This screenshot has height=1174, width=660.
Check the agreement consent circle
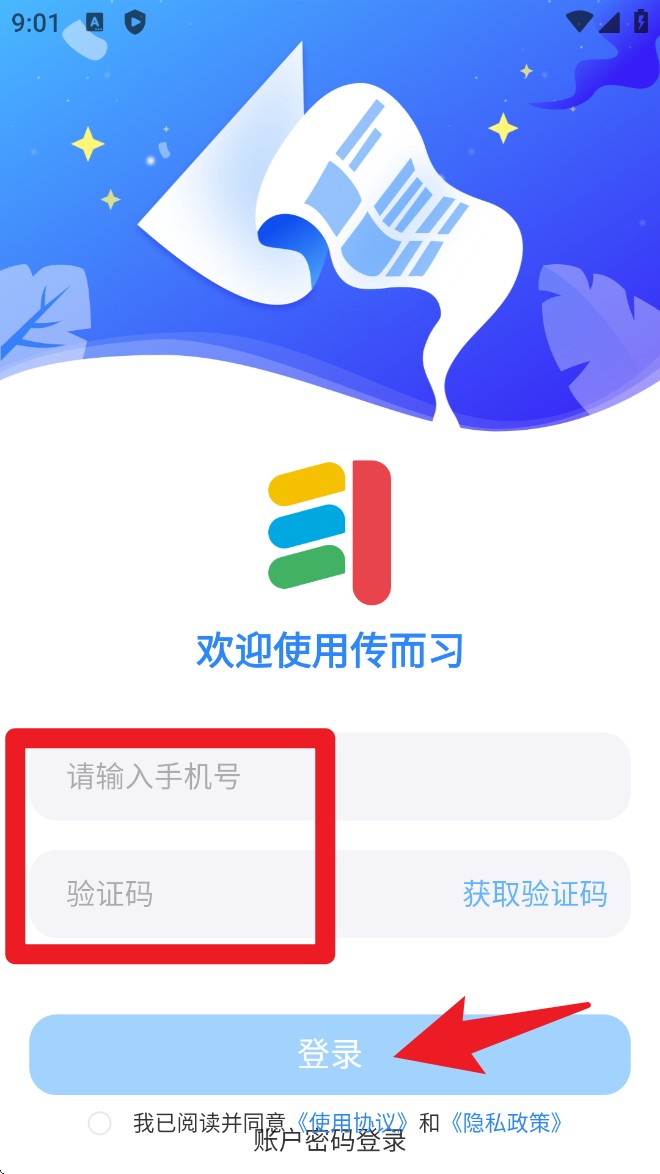tap(100, 1123)
